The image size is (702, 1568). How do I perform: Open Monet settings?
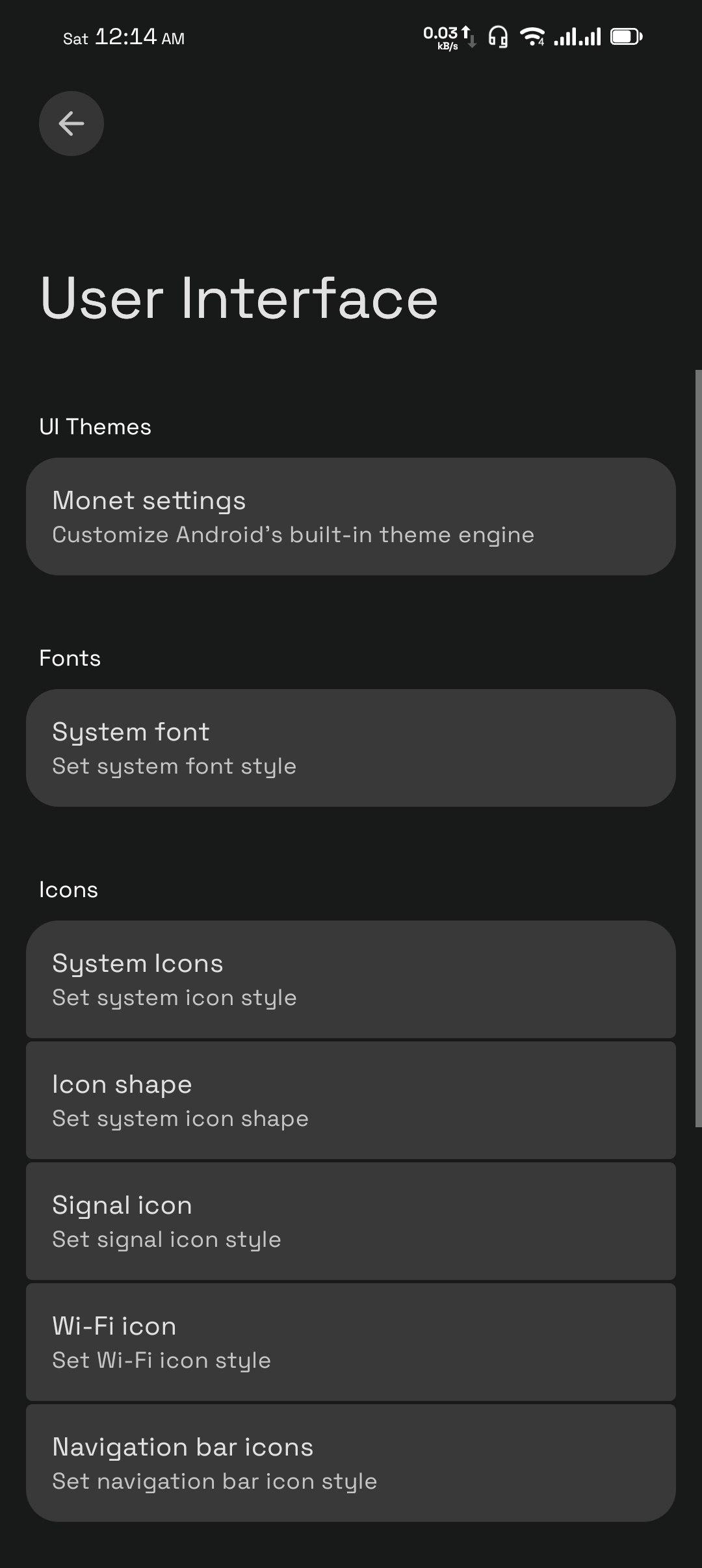(x=351, y=517)
